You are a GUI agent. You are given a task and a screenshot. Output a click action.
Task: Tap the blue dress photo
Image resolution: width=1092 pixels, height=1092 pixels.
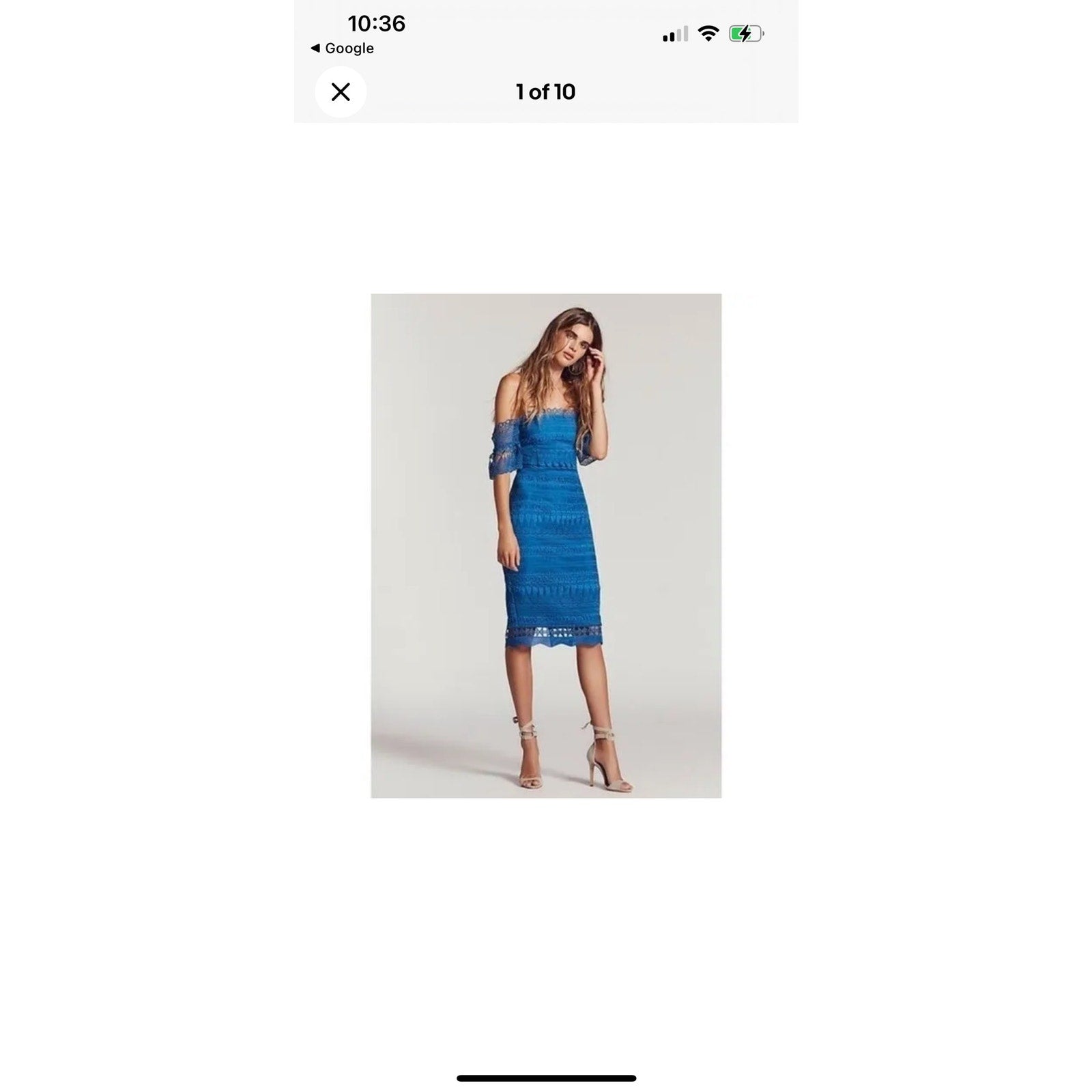[x=546, y=545]
